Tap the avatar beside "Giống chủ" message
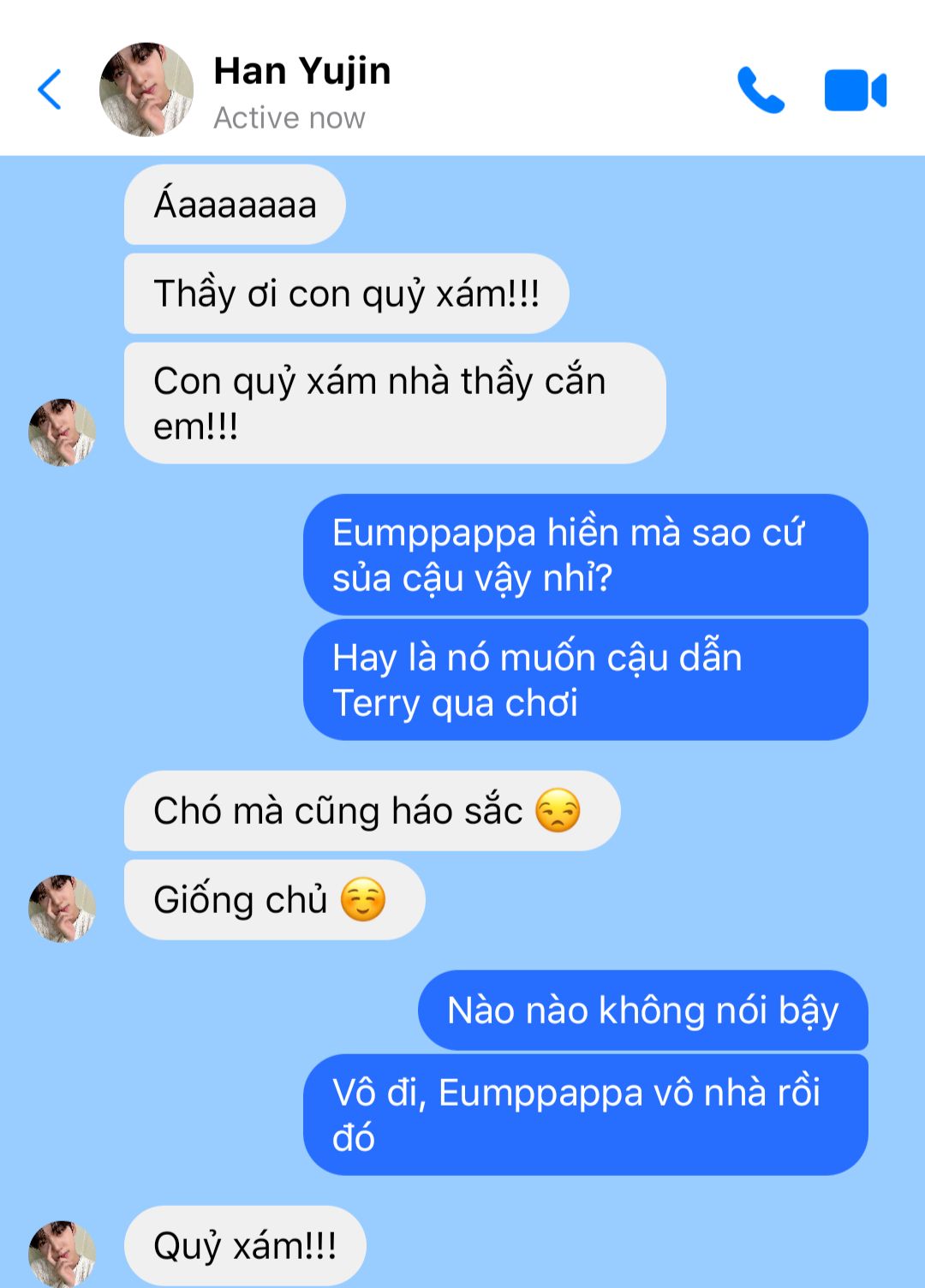The width and height of the screenshot is (925, 1288). 62,908
